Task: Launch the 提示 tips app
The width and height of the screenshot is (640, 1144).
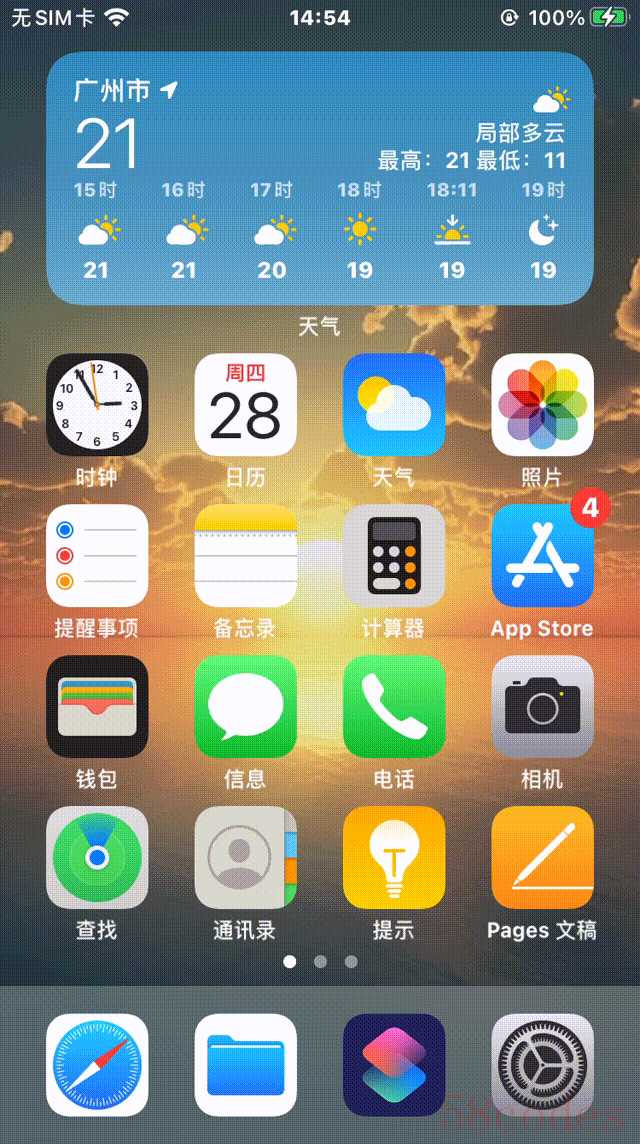Action: click(393, 857)
